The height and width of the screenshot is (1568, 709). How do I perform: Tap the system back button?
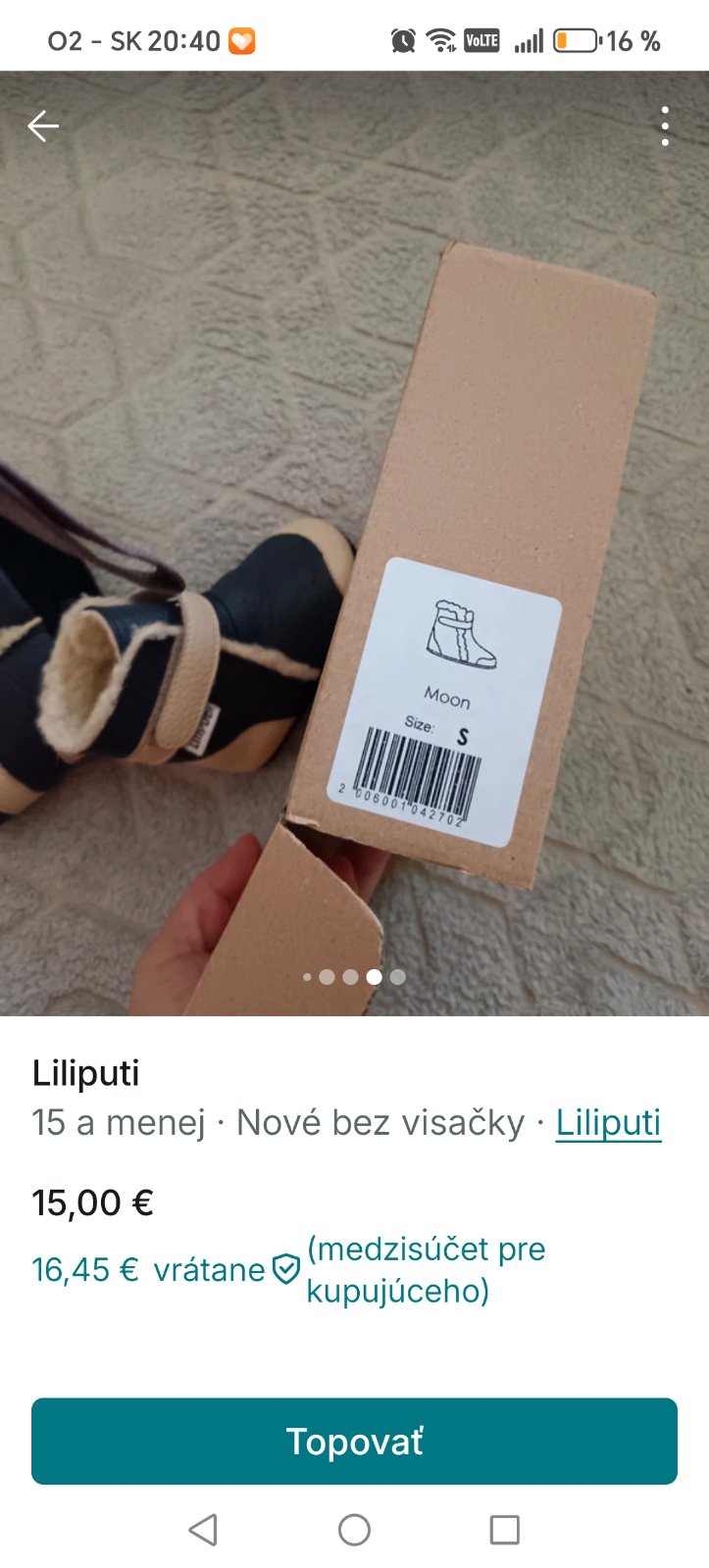[203, 1530]
